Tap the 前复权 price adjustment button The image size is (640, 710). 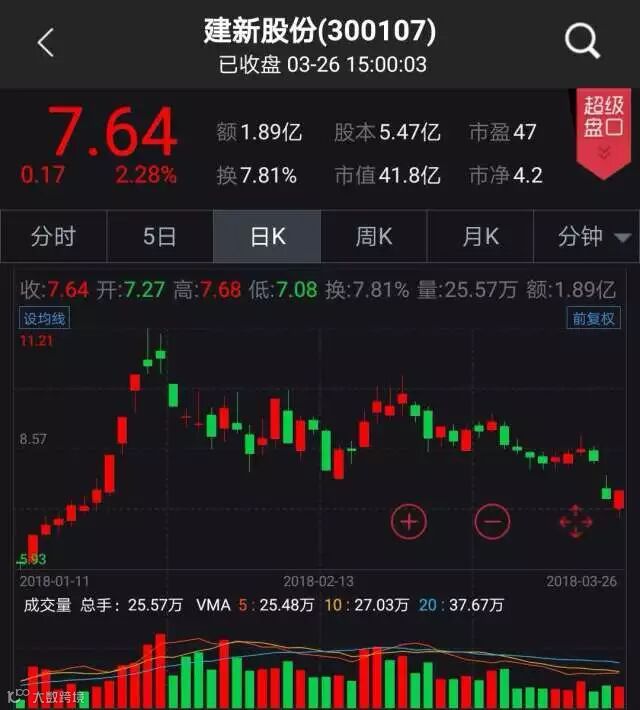[594, 319]
